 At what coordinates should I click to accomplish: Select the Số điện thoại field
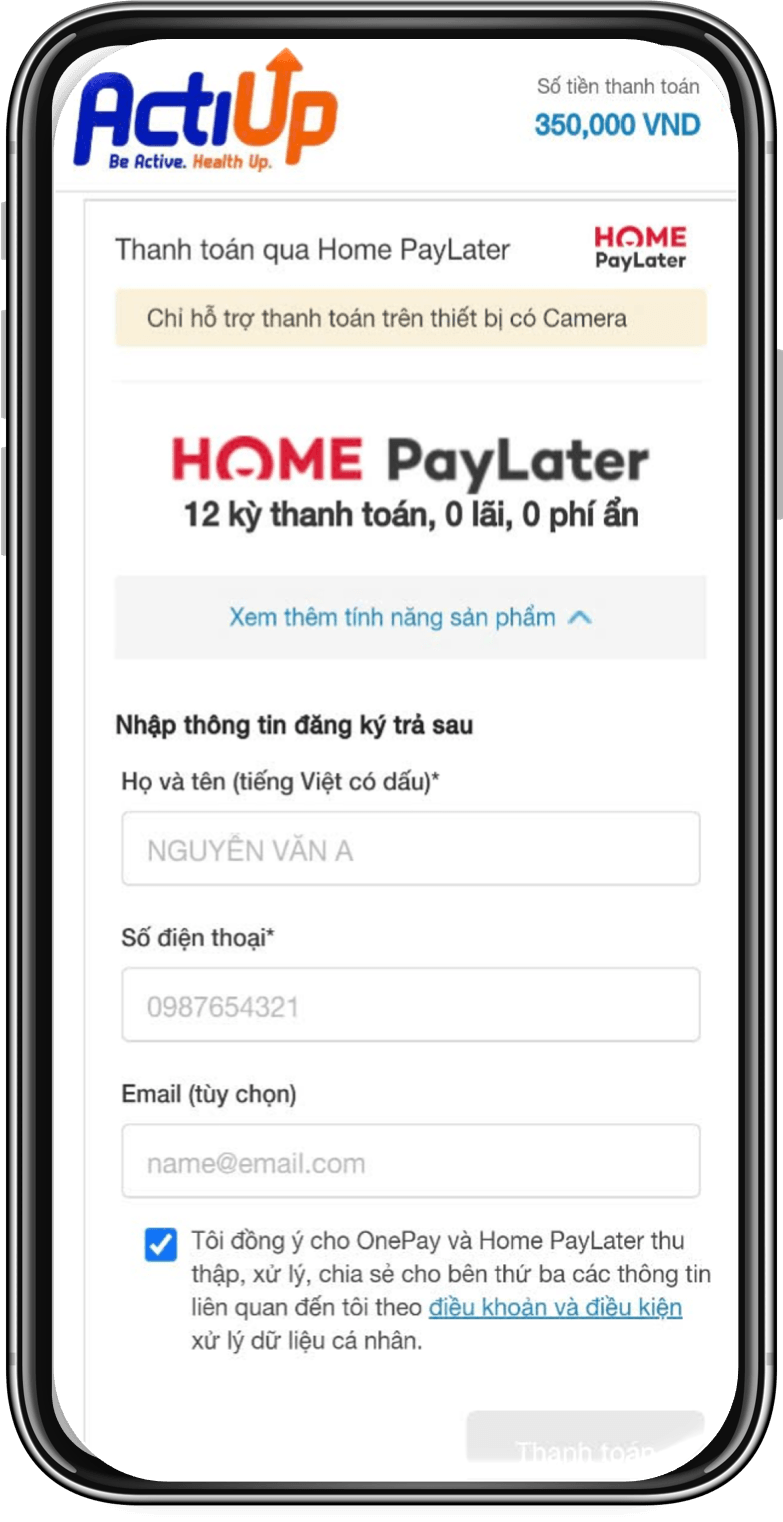410,1005
